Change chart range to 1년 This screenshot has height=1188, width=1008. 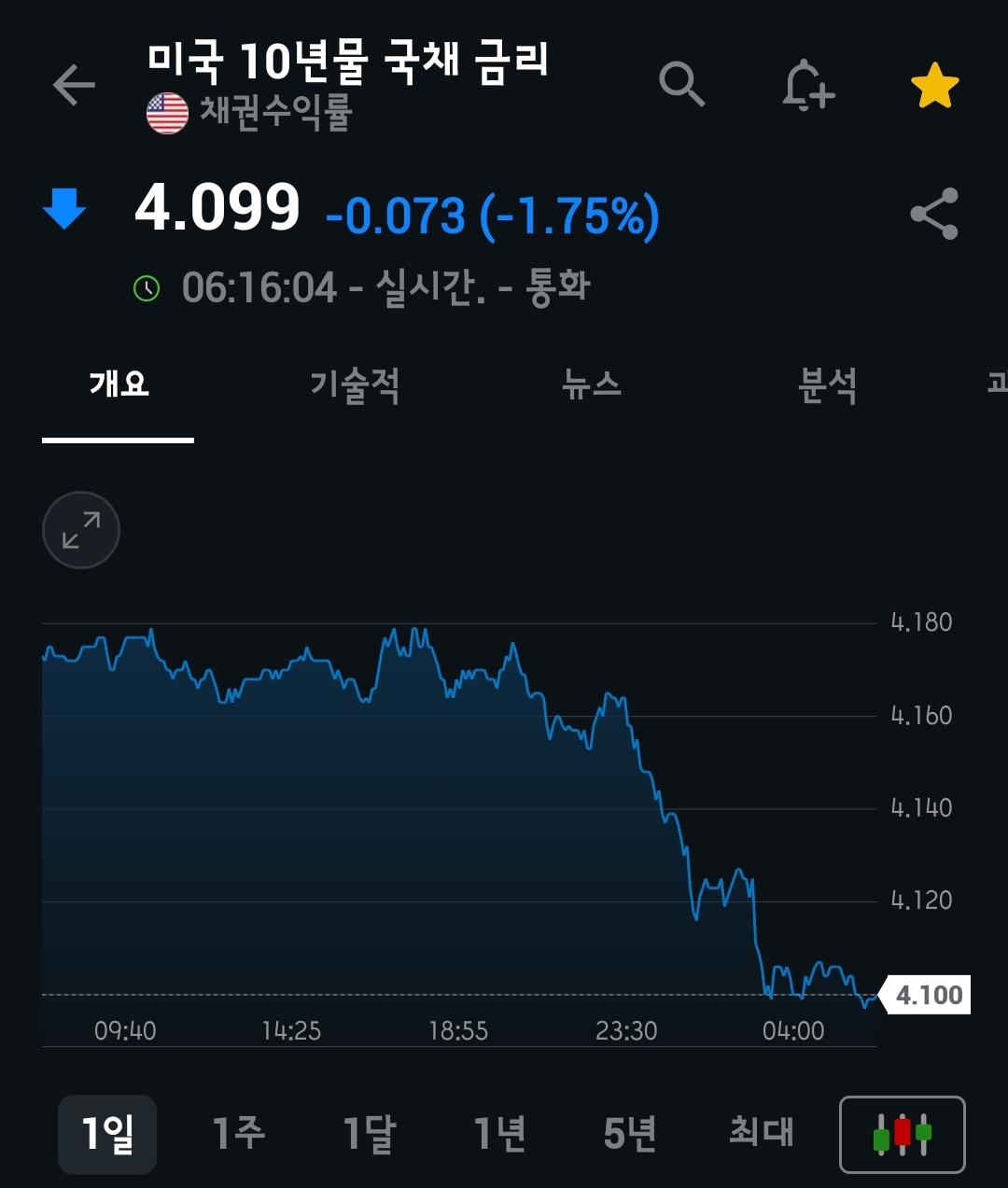499,1134
